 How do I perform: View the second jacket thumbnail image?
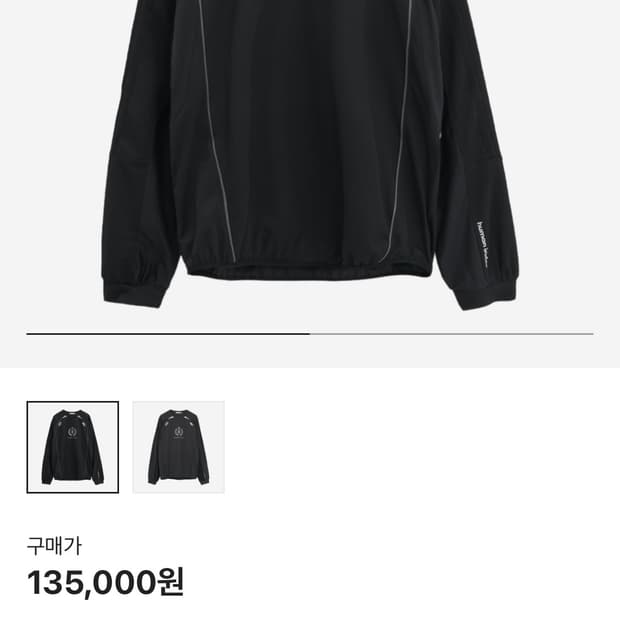[178, 447]
